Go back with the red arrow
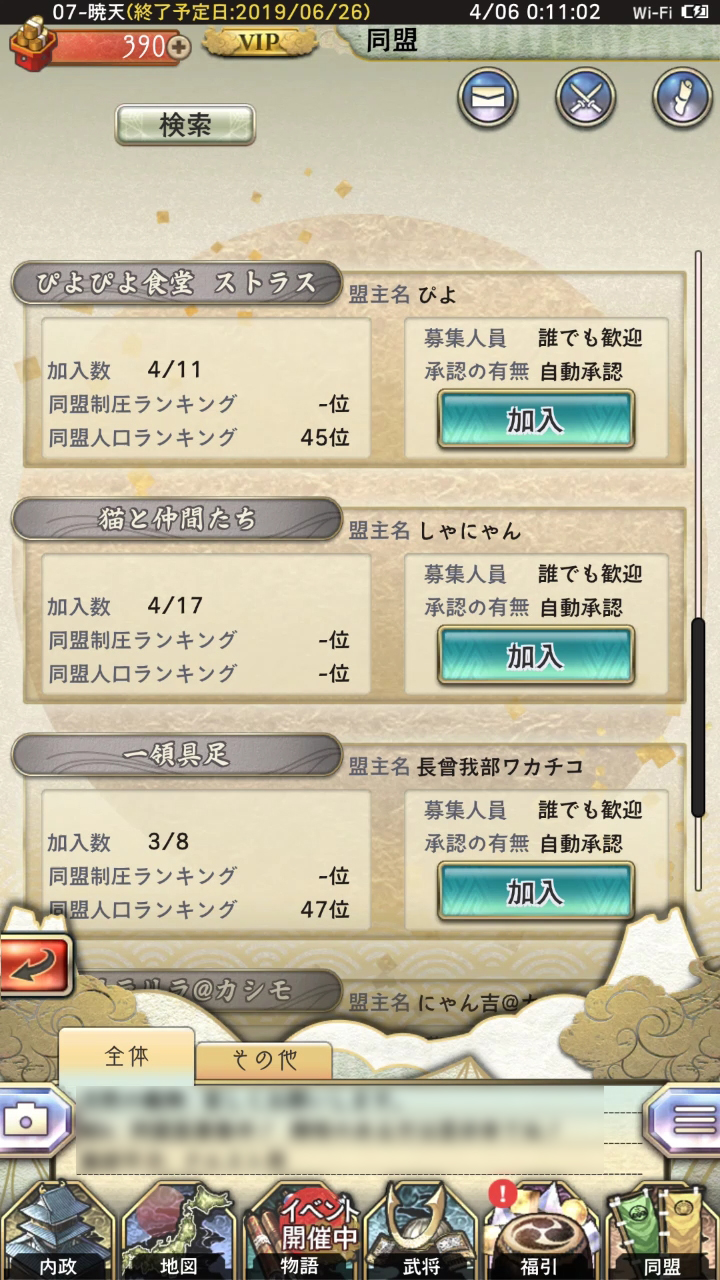720x1280 pixels. coord(34,965)
